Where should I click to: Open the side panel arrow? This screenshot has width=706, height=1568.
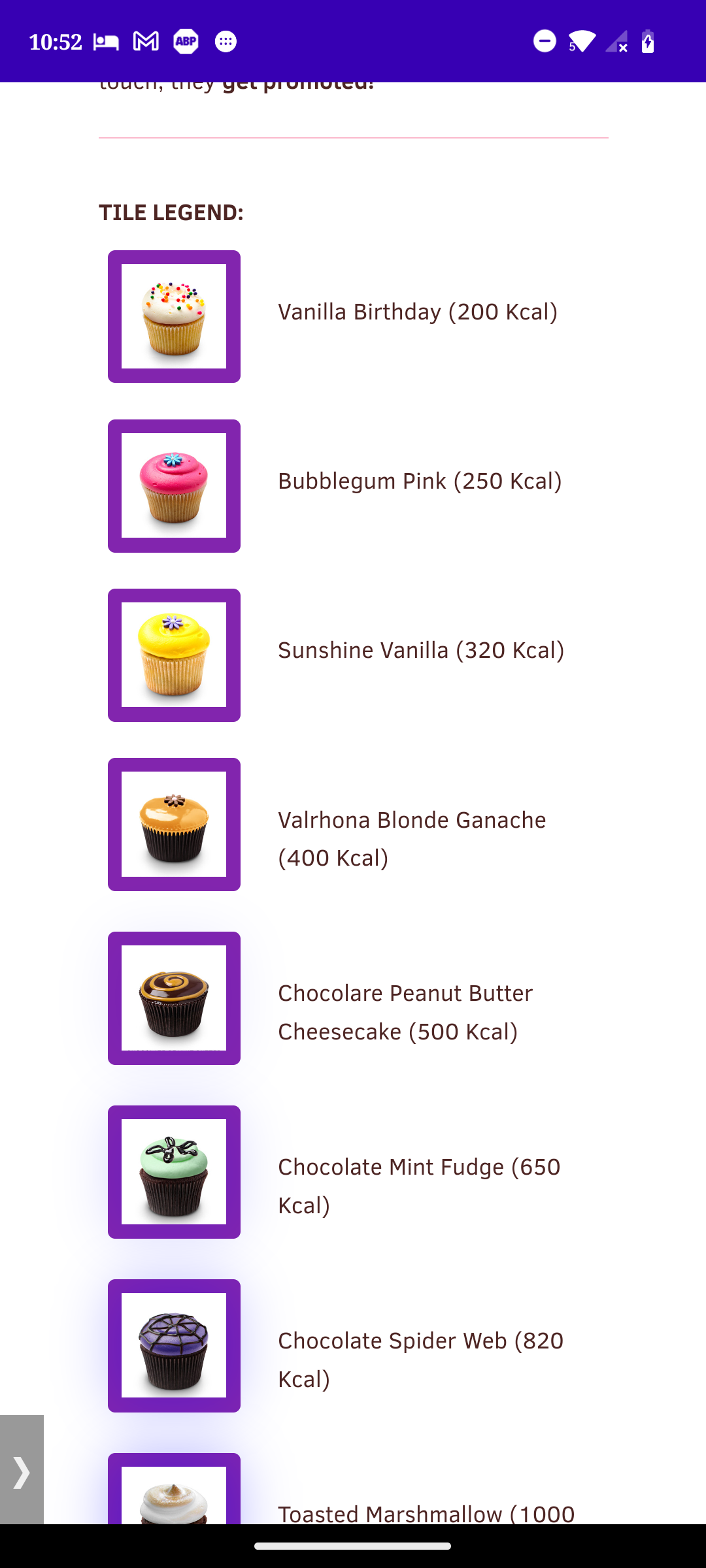[x=22, y=1469]
